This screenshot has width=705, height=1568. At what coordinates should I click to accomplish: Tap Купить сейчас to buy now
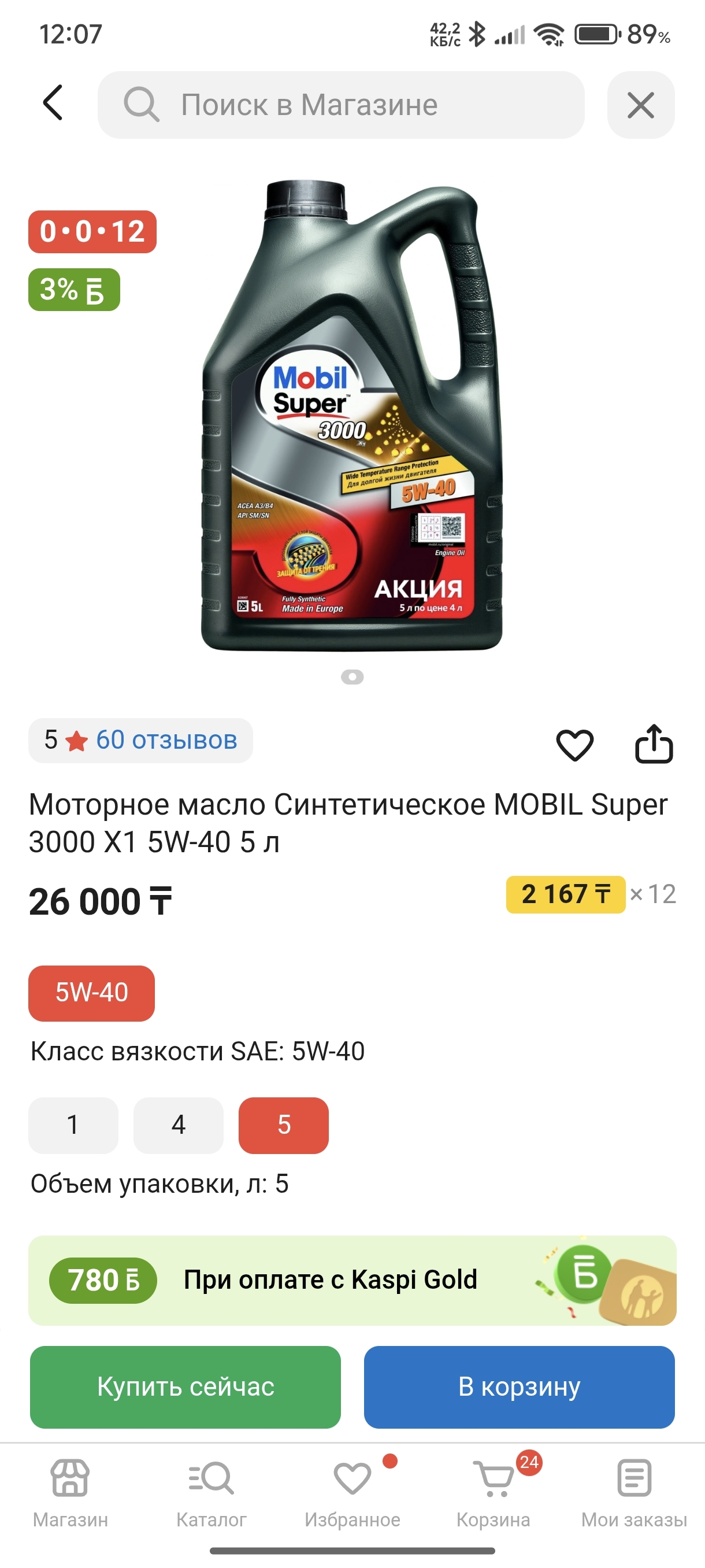tap(185, 1386)
